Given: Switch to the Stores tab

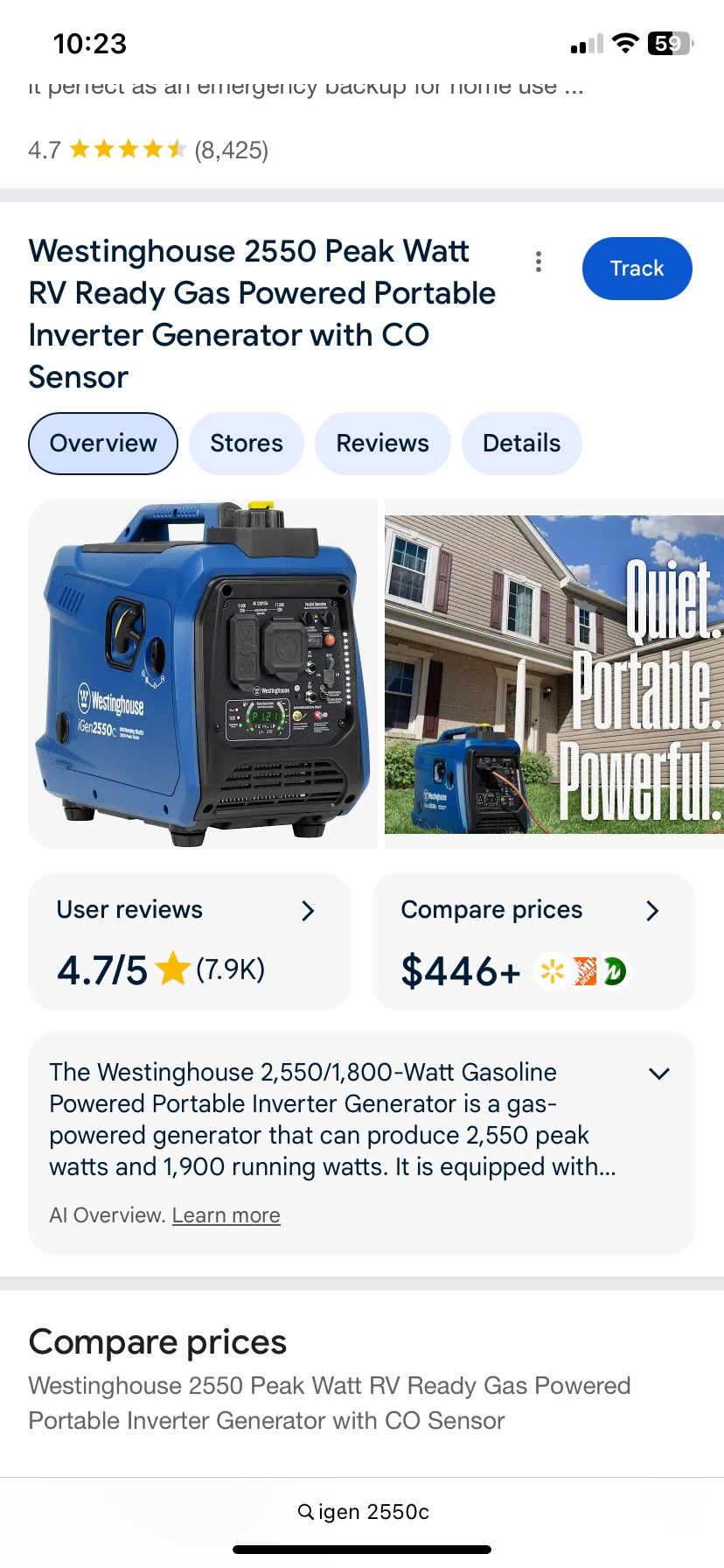Looking at the screenshot, I should [x=247, y=444].
